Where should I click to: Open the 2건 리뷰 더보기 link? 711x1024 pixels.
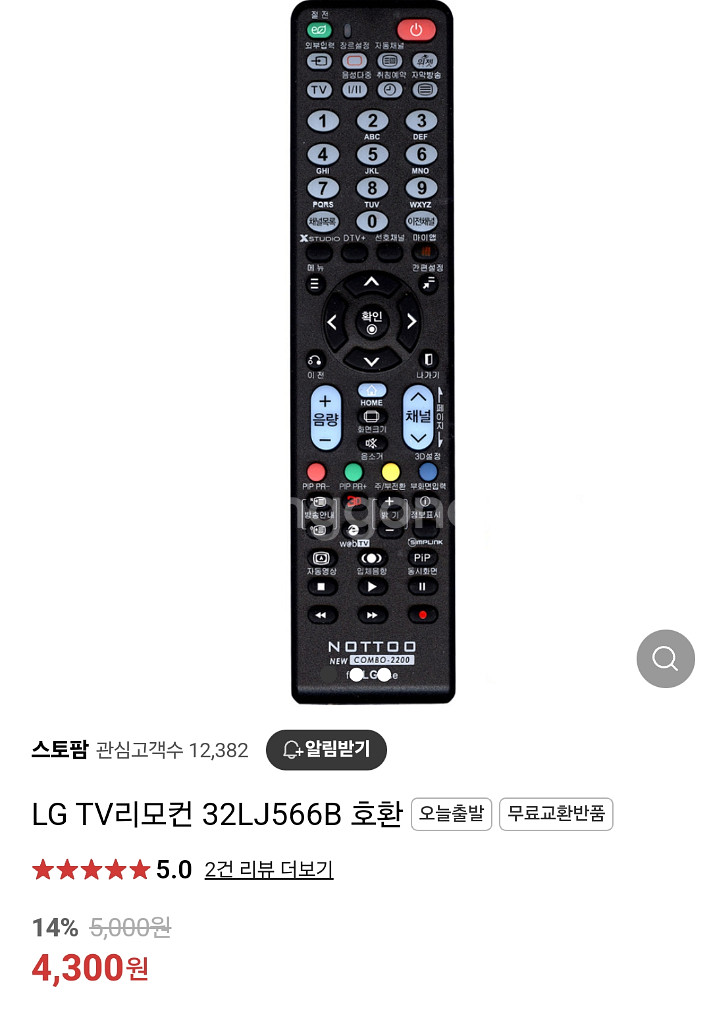point(268,869)
